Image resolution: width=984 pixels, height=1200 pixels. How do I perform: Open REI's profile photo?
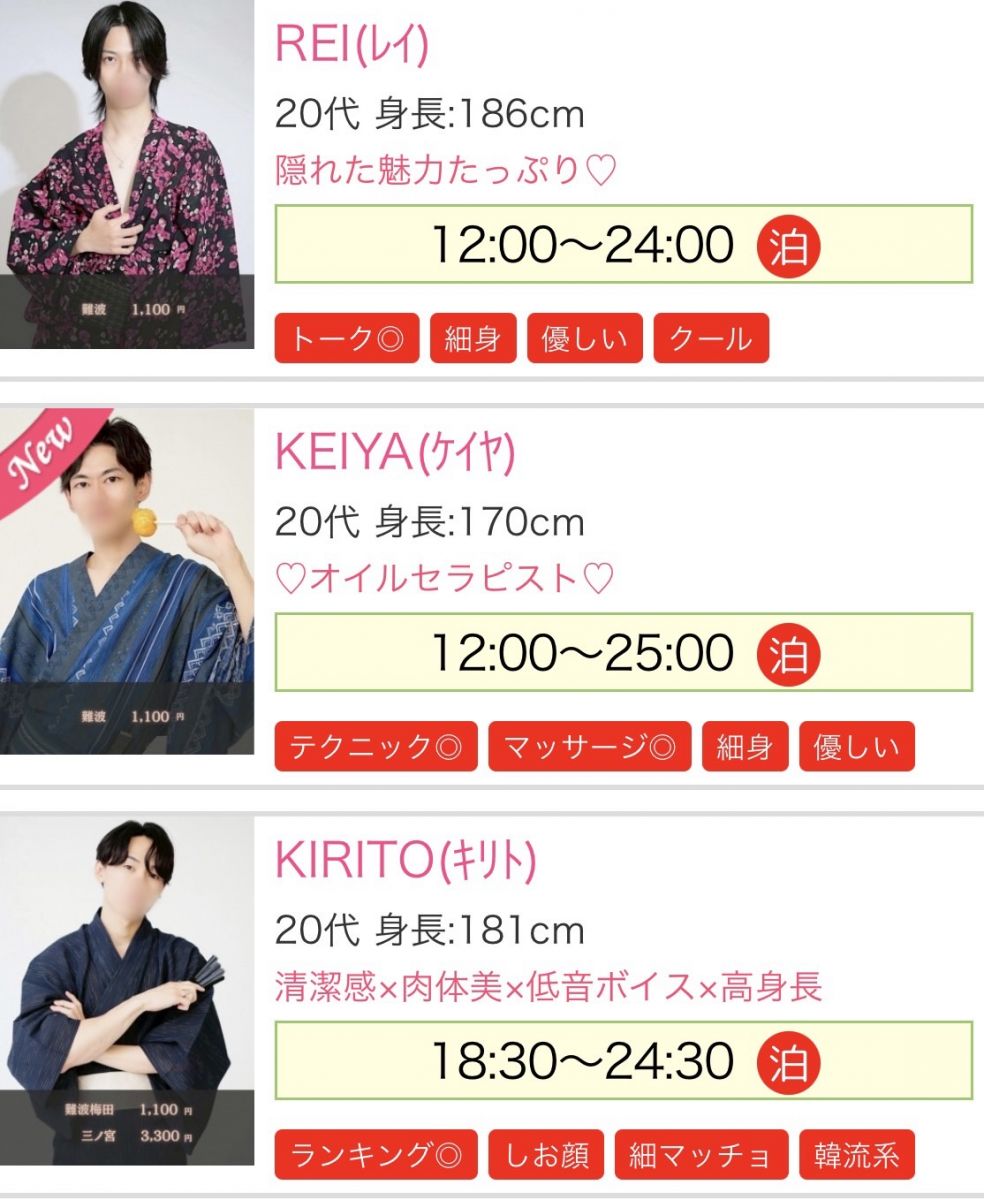point(127,174)
